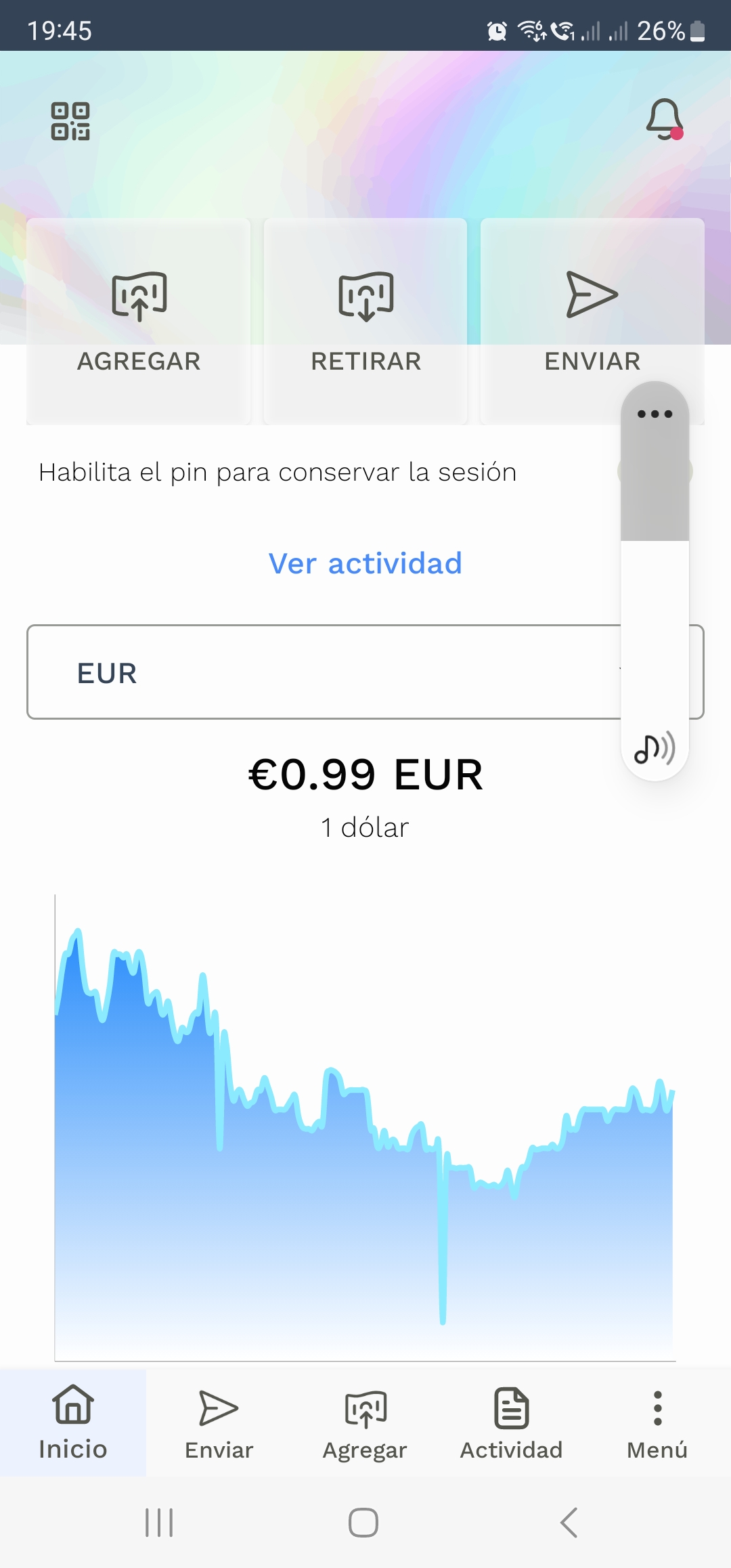Open the Menú tab
This screenshot has height=1568, width=731.
tap(657, 1422)
